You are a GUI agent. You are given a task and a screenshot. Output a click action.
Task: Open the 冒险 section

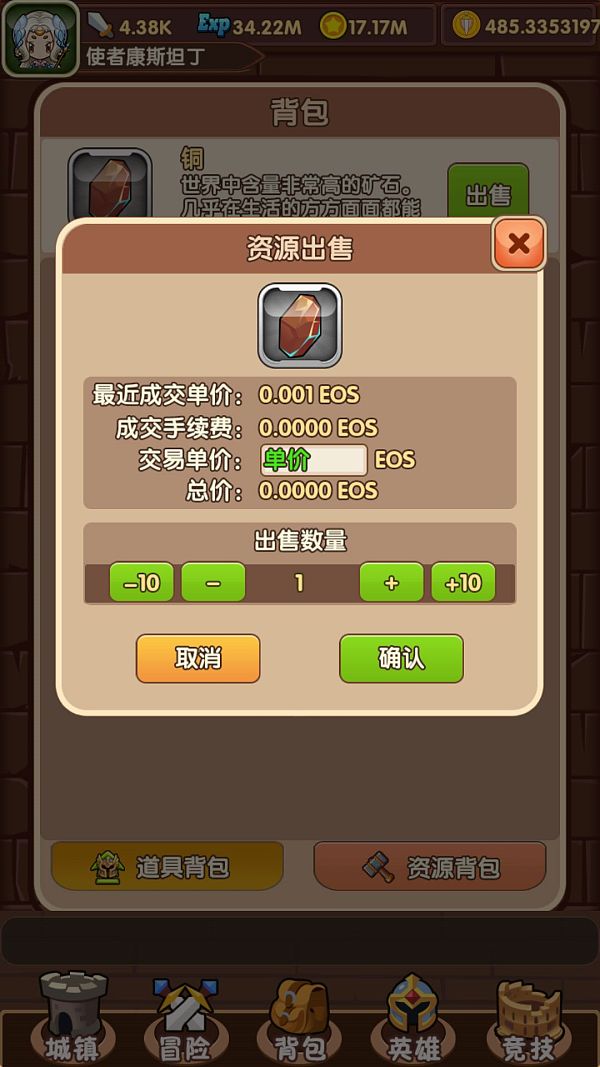pyautogui.click(x=186, y=1015)
